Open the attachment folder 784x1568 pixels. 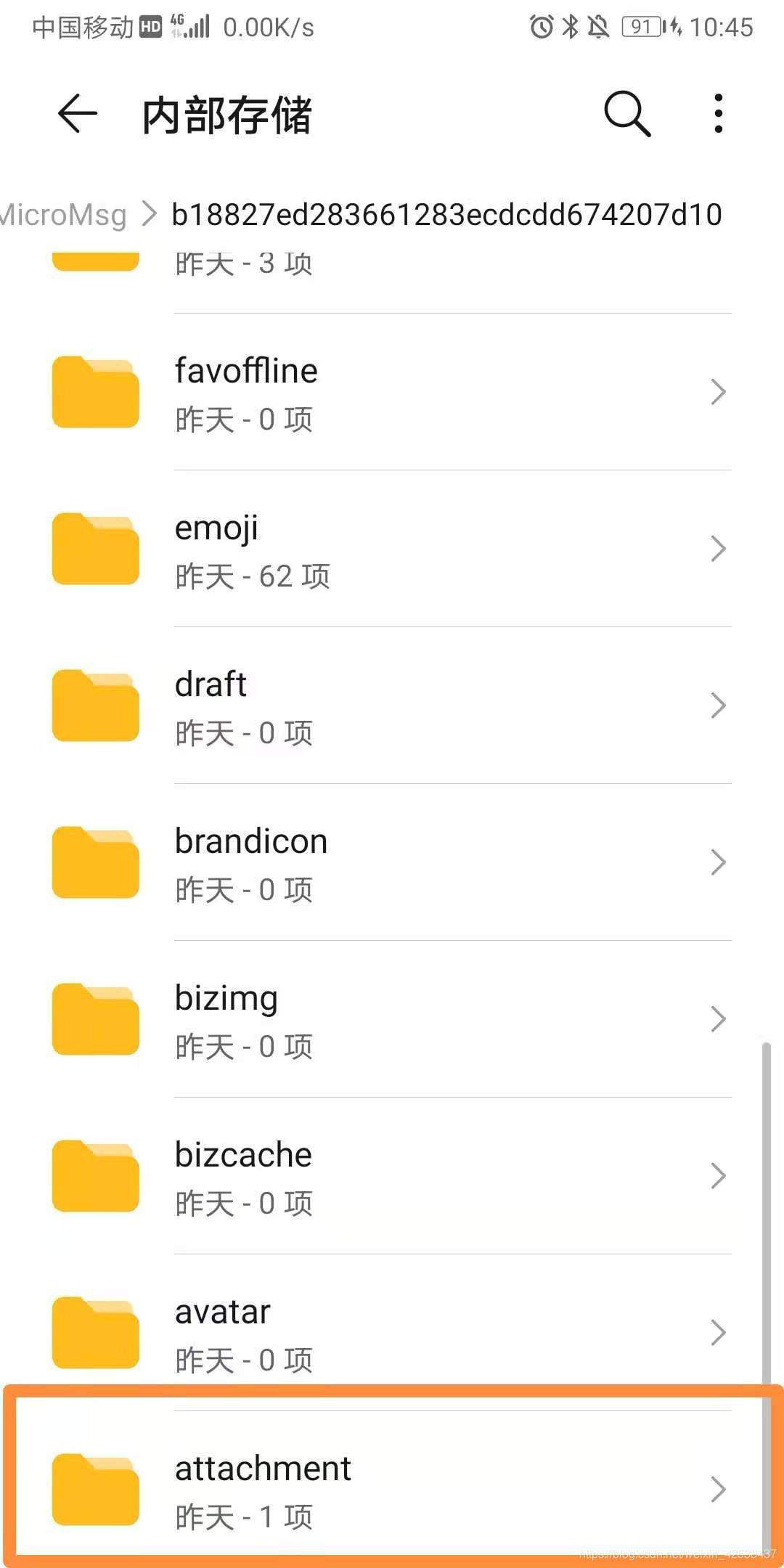point(392,1490)
